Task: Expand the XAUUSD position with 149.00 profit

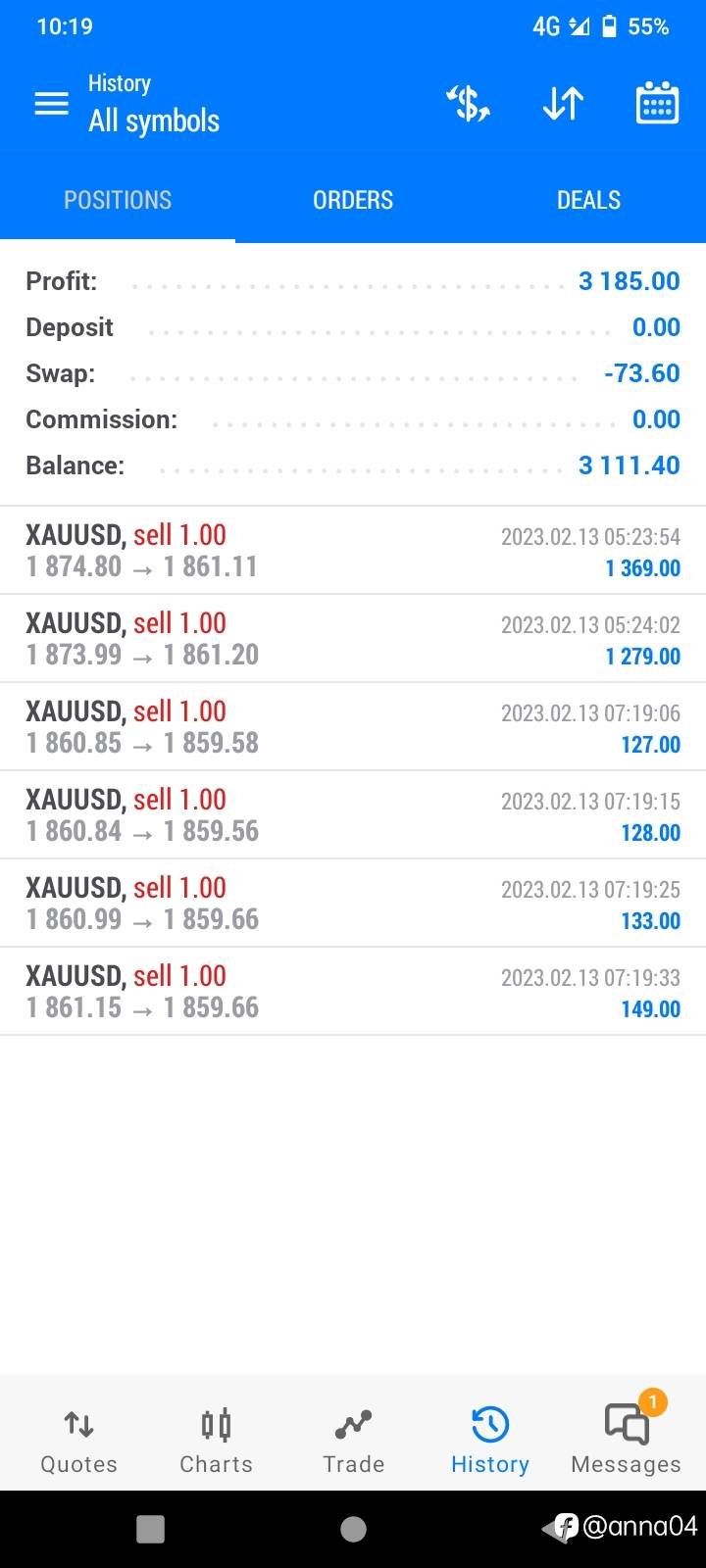Action: [x=353, y=992]
